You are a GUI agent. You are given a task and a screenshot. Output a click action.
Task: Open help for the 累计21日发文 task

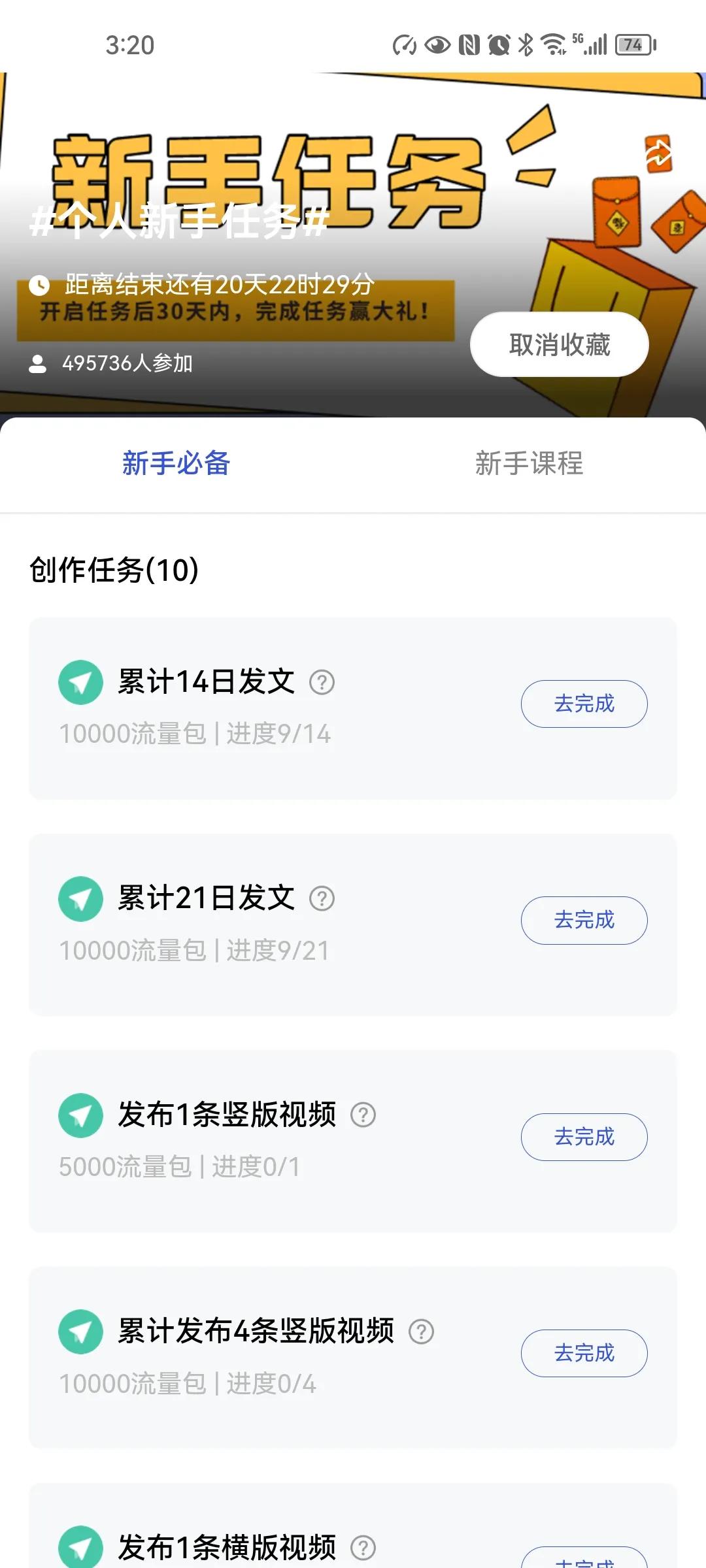[322, 900]
